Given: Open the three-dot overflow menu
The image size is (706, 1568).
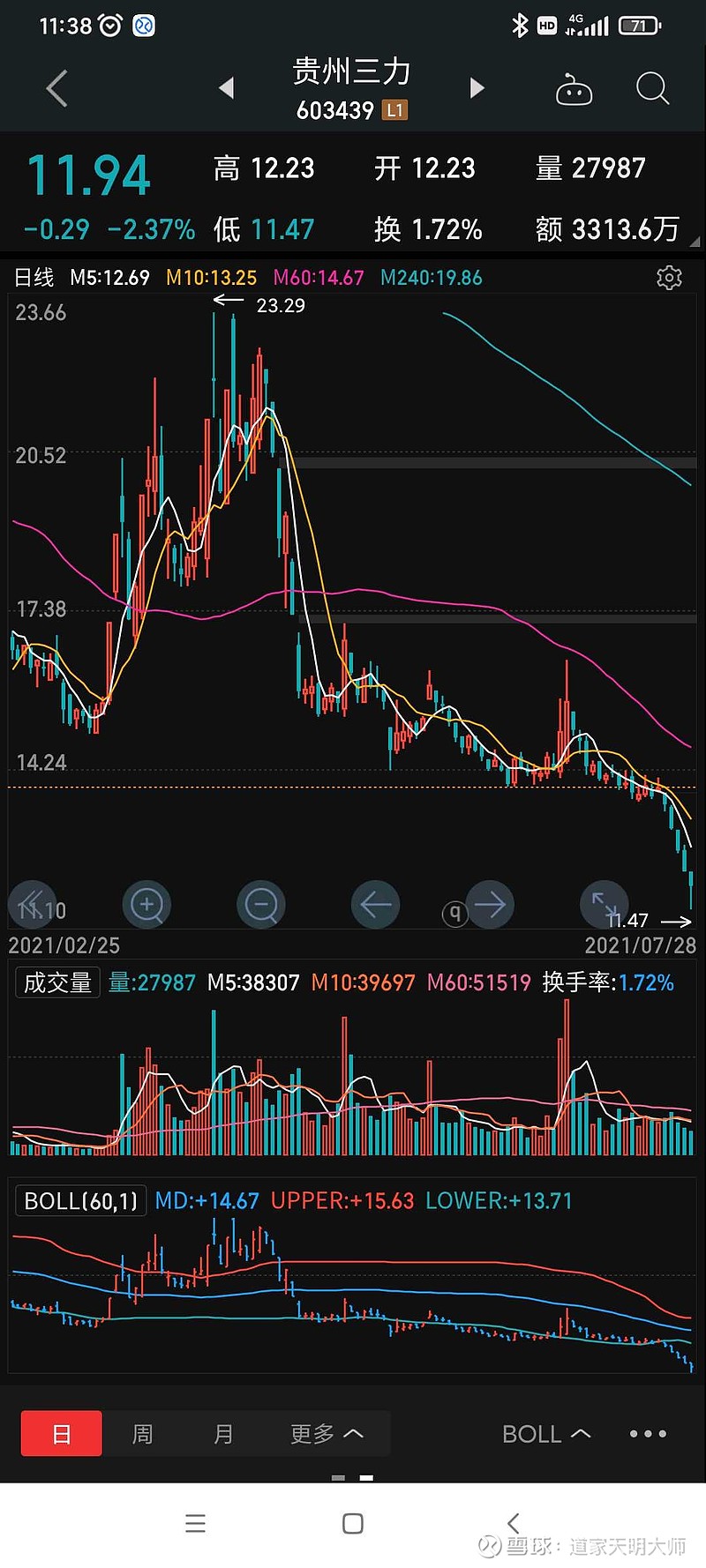Looking at the screenshot, I should pyautogui.click(x=647, y=1433).
